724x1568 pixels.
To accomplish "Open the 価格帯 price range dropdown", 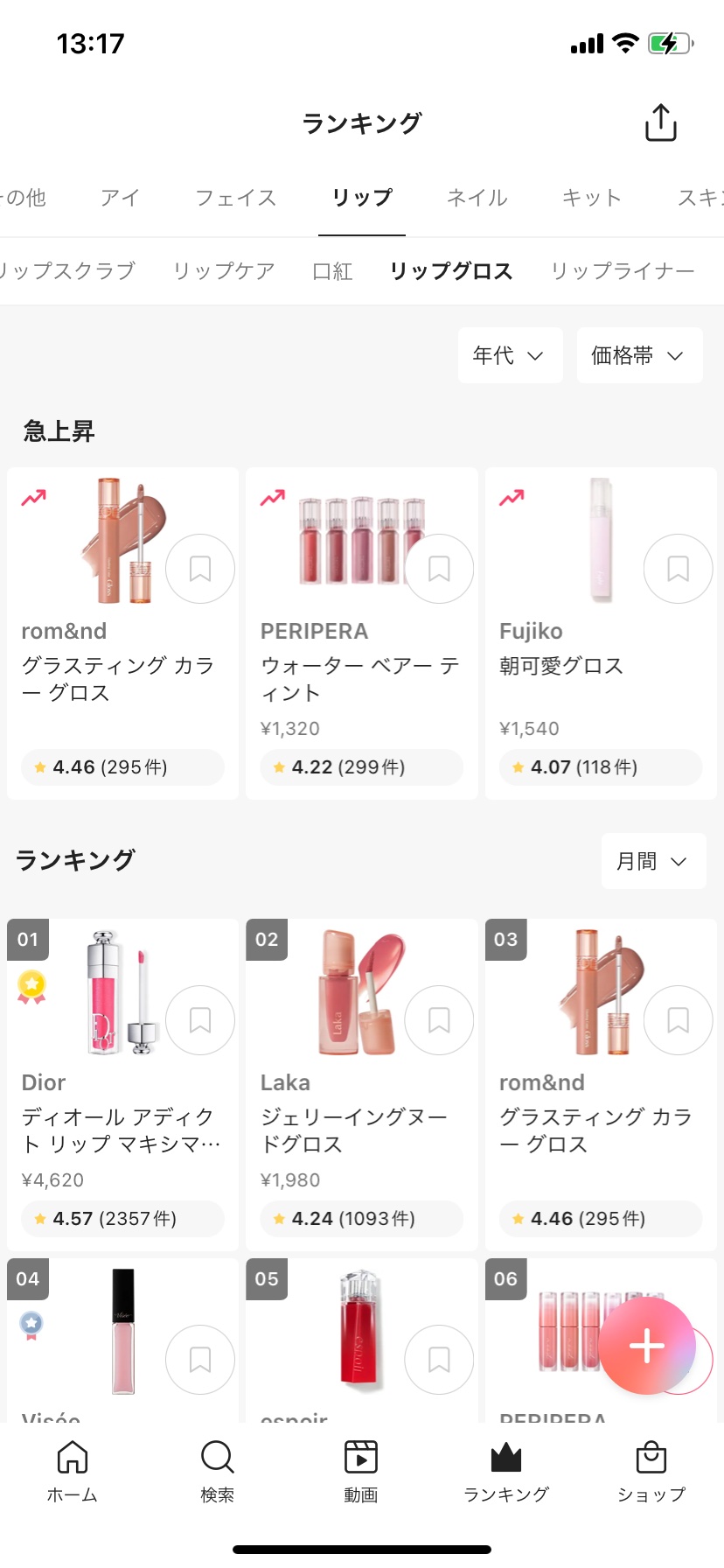I will click(x=639, y=355).
